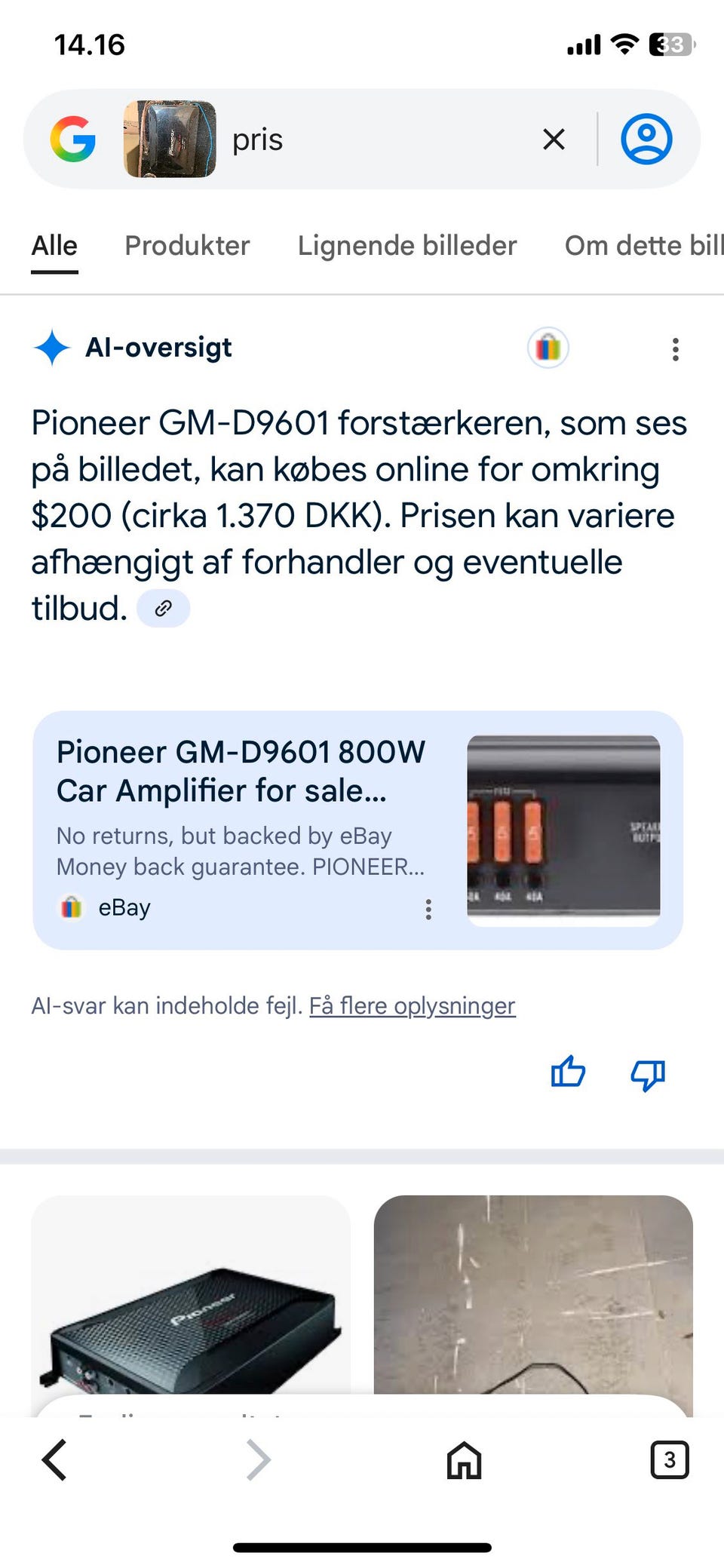Select the Alle tab
724x1568 pixels.
coord(53,245)
